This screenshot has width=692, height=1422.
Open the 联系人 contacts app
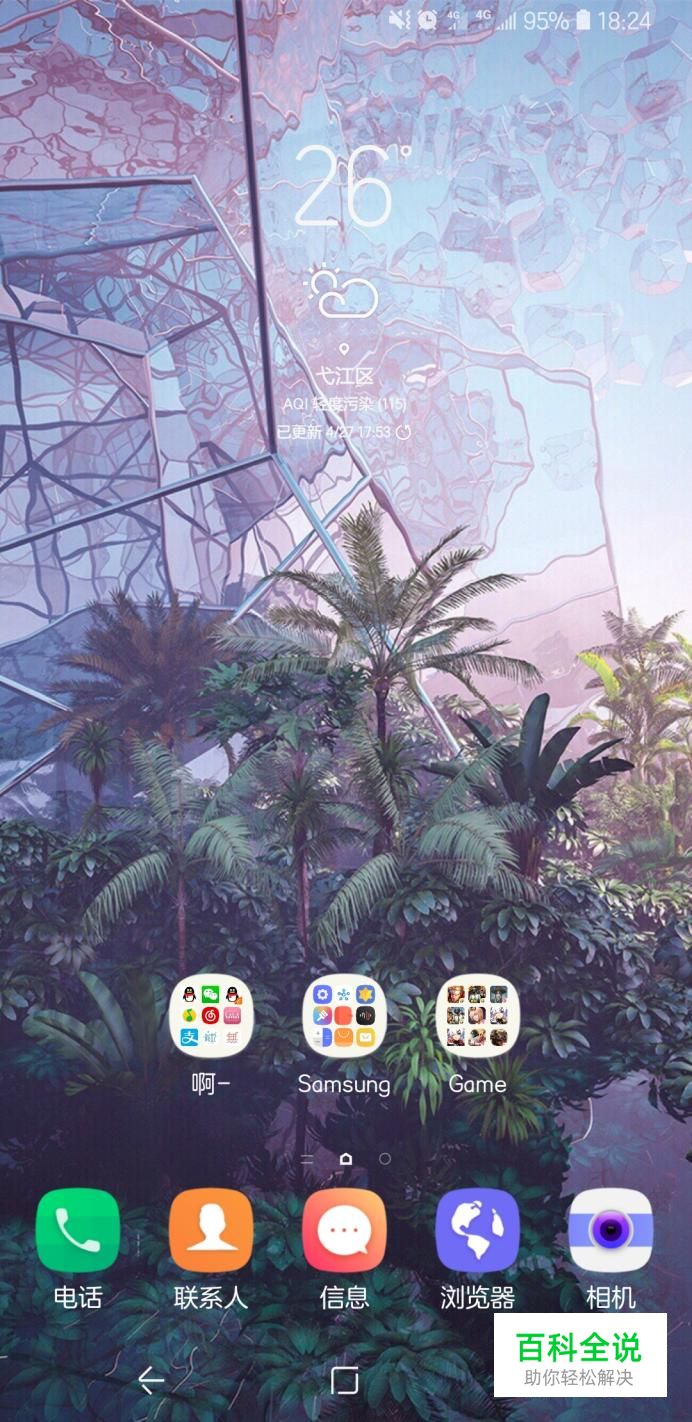(x=211, y=1231)
